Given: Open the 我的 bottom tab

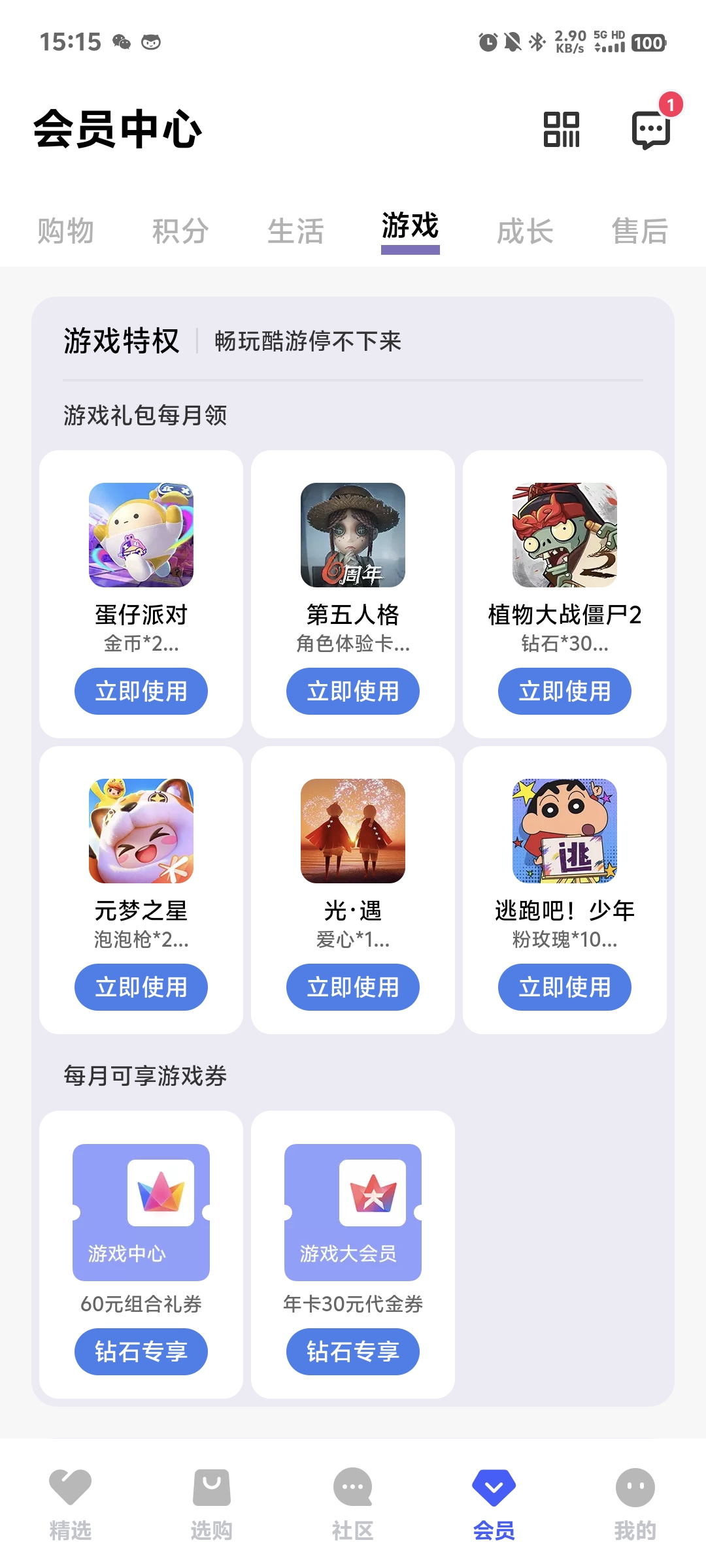Looking at the screenshot, I should (x=635, y=1503).
